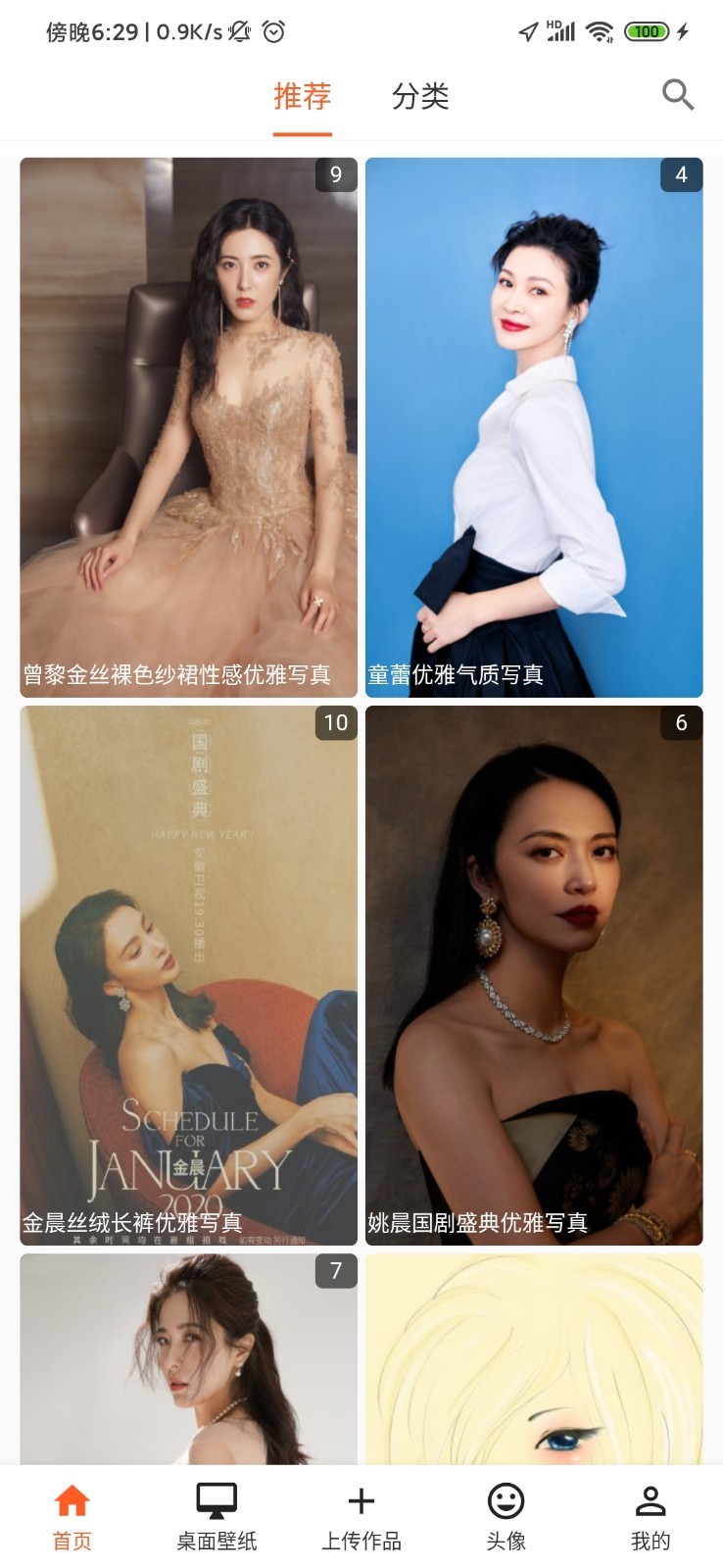Open 曾黎金丝裸色纱裙性感优雅写真 album
The image size is (723, 1568).
pos(189,421)
